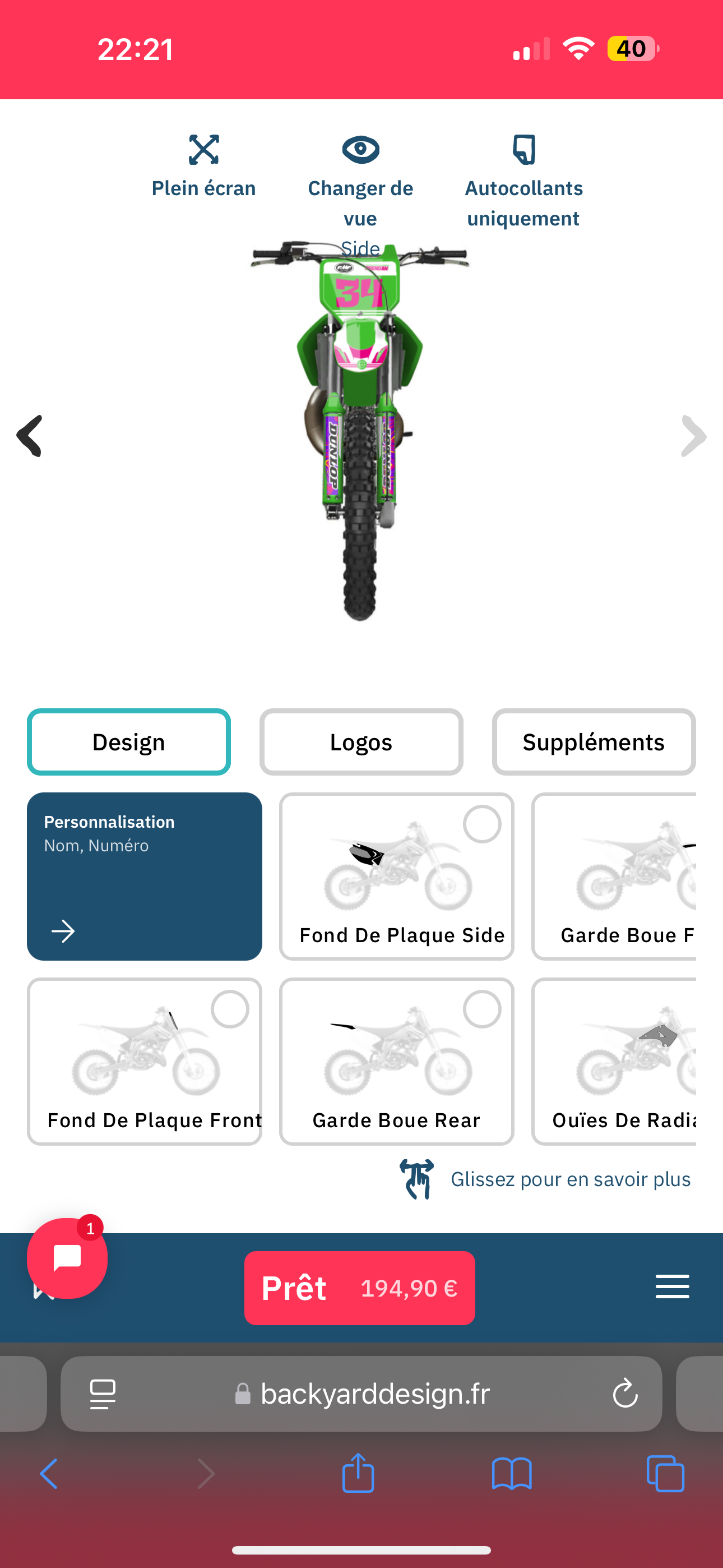Viewport: 723px width, 1568px height.
Task: Tap the Prêt 194,90 € button
Action: (359, 1288)
